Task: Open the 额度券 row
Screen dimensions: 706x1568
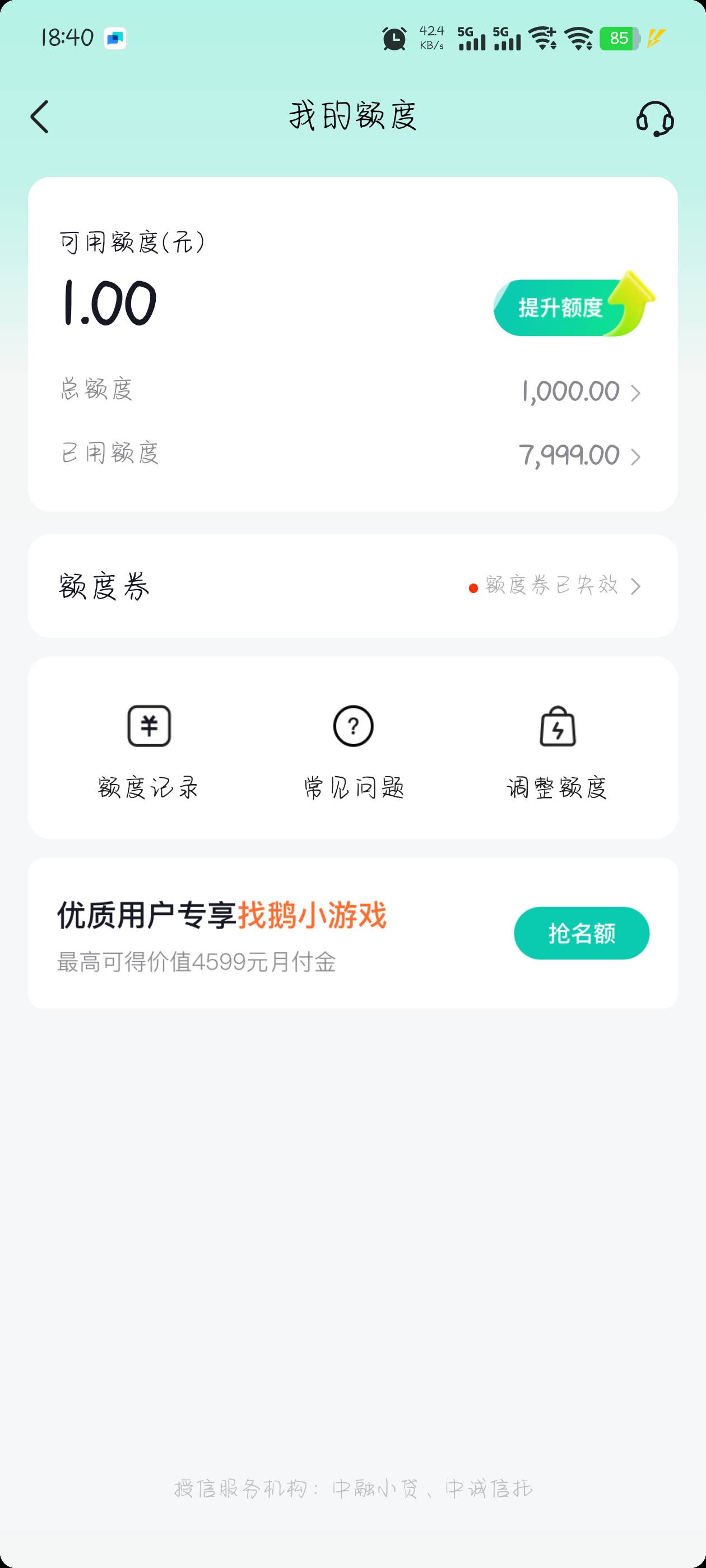Action: click(x=352, y=586)
